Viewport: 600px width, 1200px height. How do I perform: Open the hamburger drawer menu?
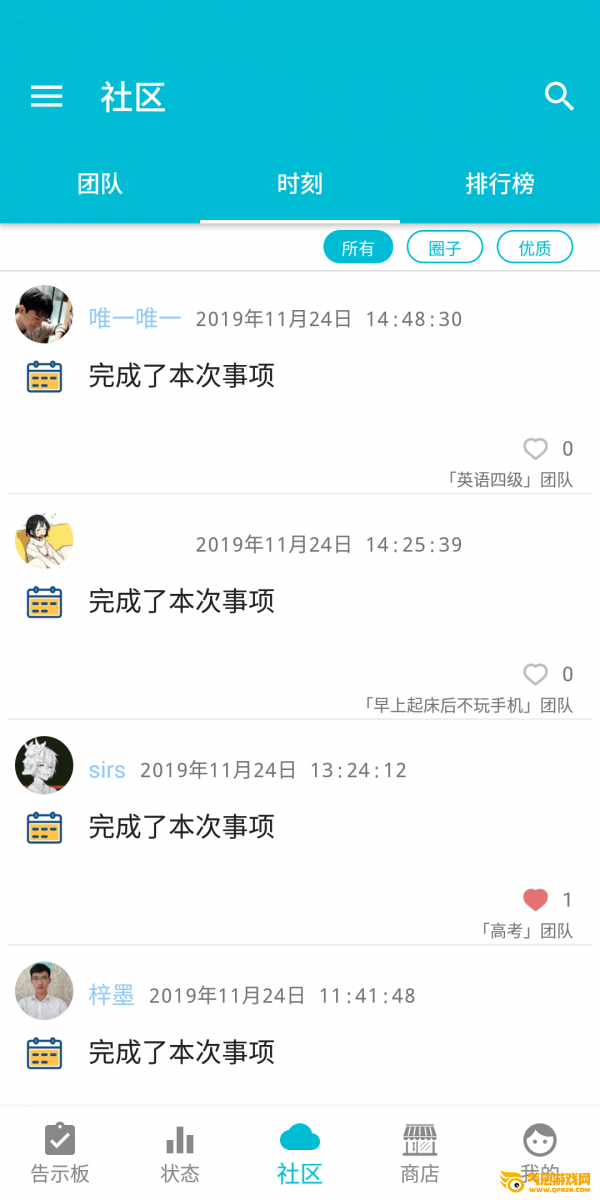tap(46, 96)
